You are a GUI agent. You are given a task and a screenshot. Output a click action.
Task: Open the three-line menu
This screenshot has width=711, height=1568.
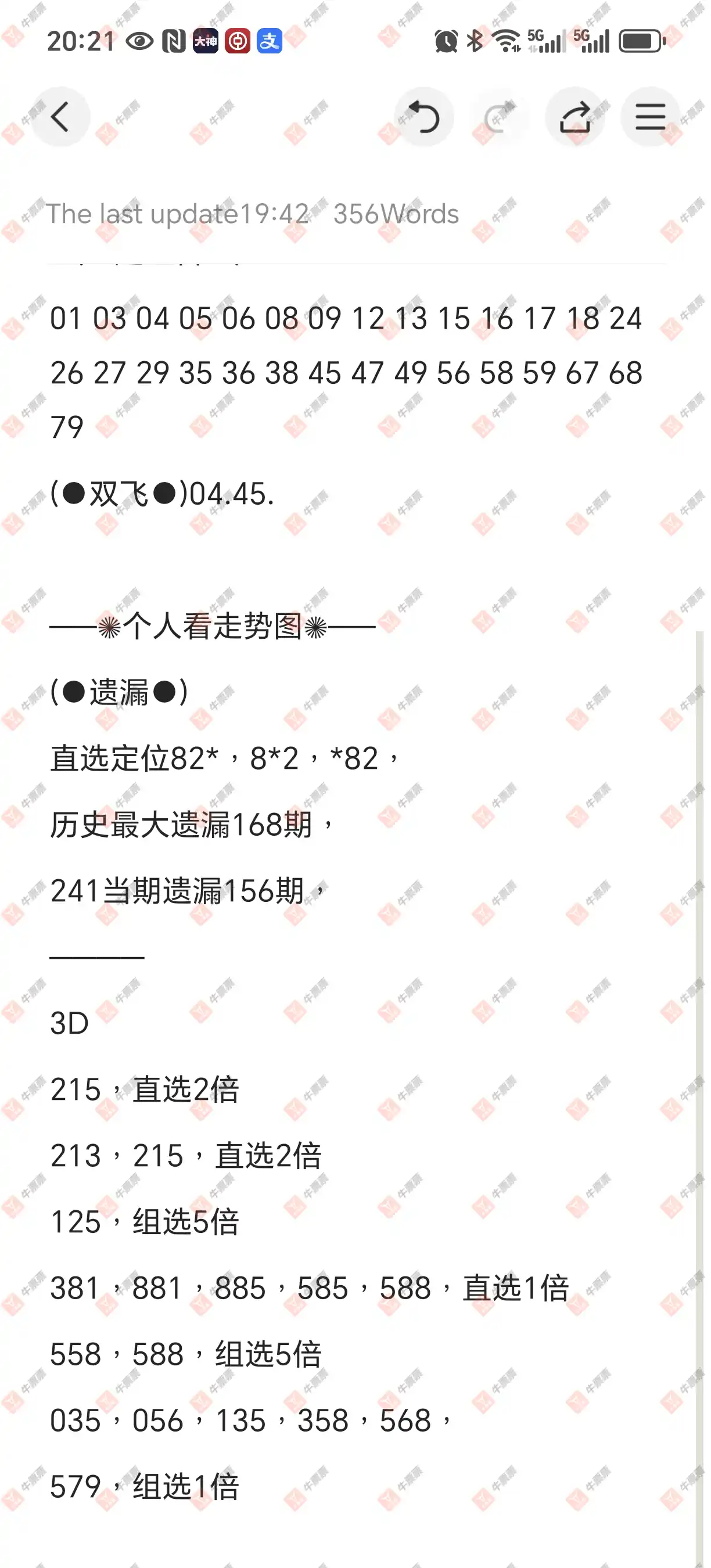point(649,117)
